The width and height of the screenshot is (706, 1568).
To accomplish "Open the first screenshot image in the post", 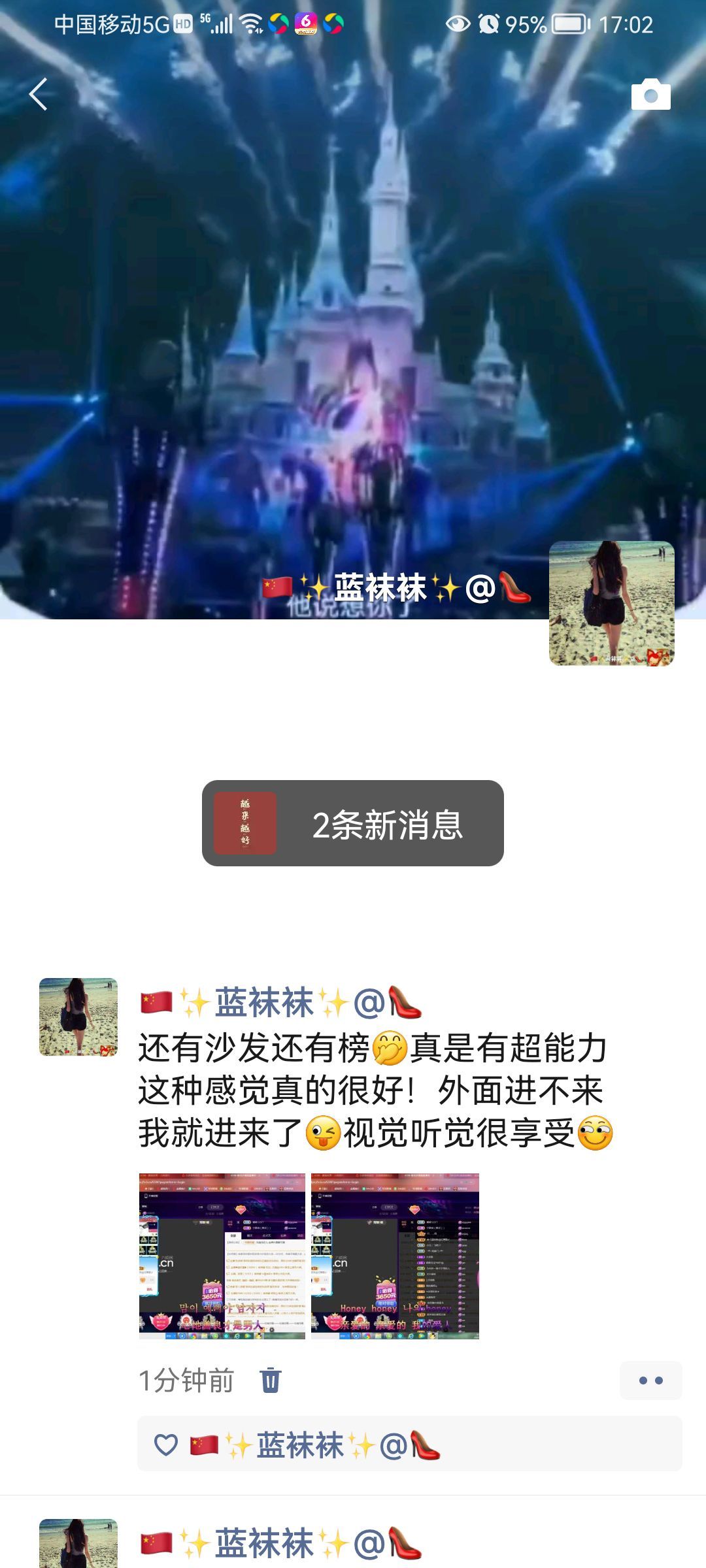I will click(x=222, y=1256).
